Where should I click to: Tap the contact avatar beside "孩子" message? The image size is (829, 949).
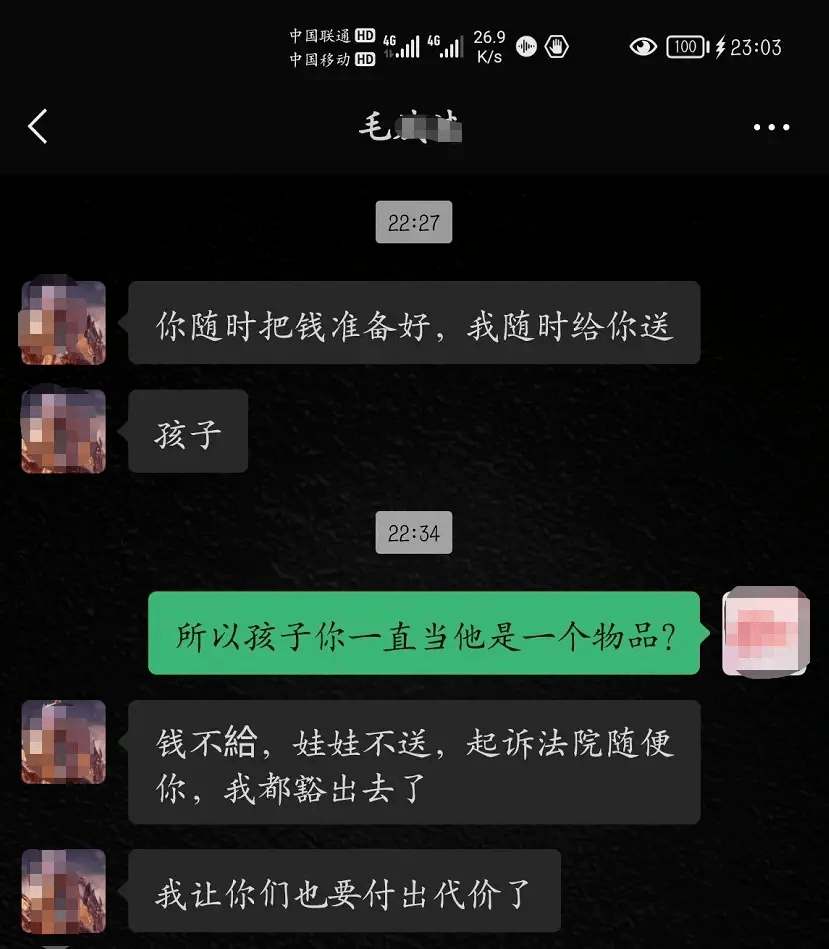point(63,431)
